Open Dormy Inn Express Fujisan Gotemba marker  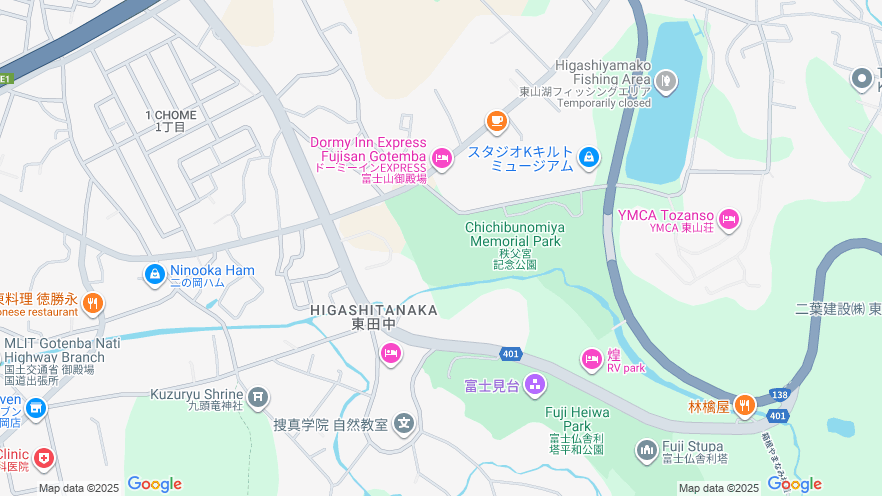click(x=441, y=158)
